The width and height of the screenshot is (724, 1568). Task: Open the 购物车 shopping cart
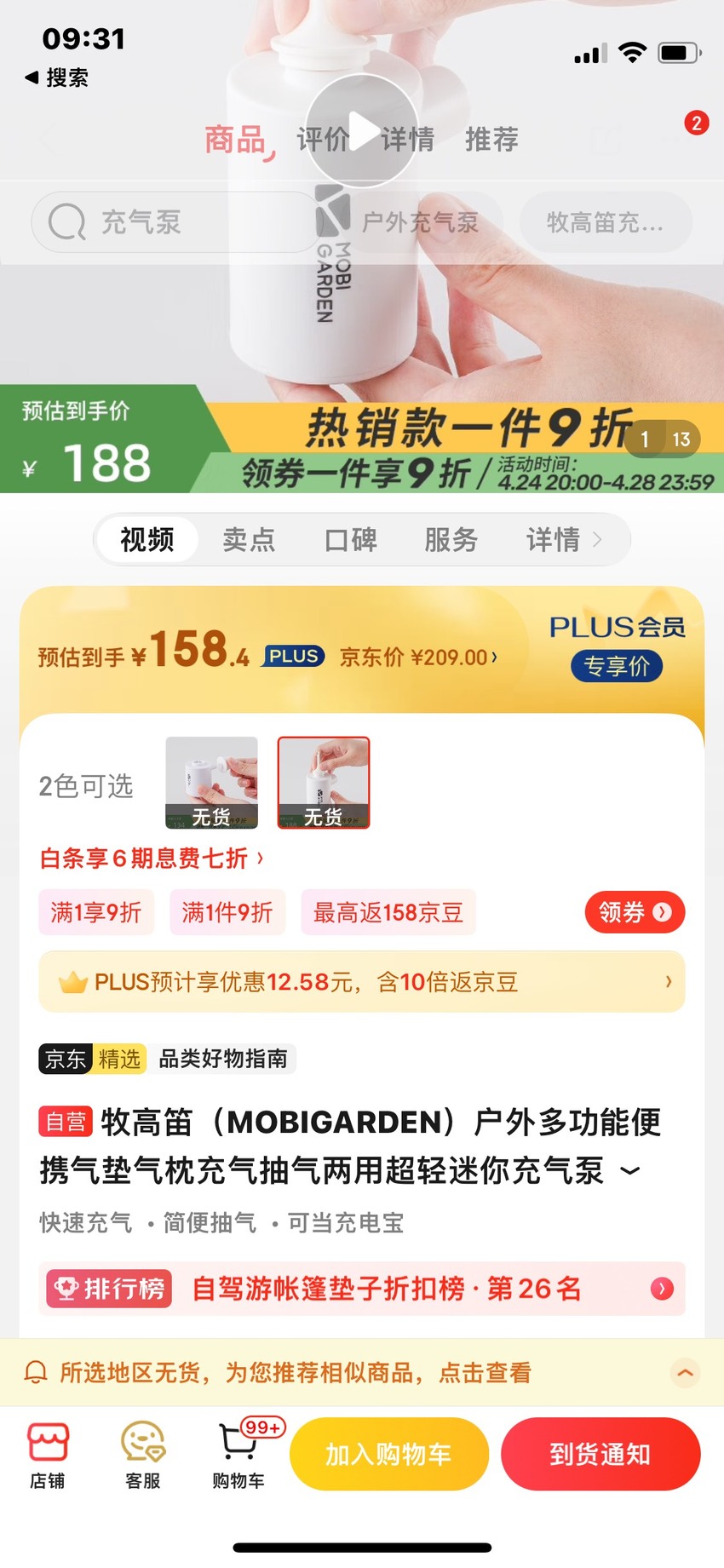coord(239,1456)
